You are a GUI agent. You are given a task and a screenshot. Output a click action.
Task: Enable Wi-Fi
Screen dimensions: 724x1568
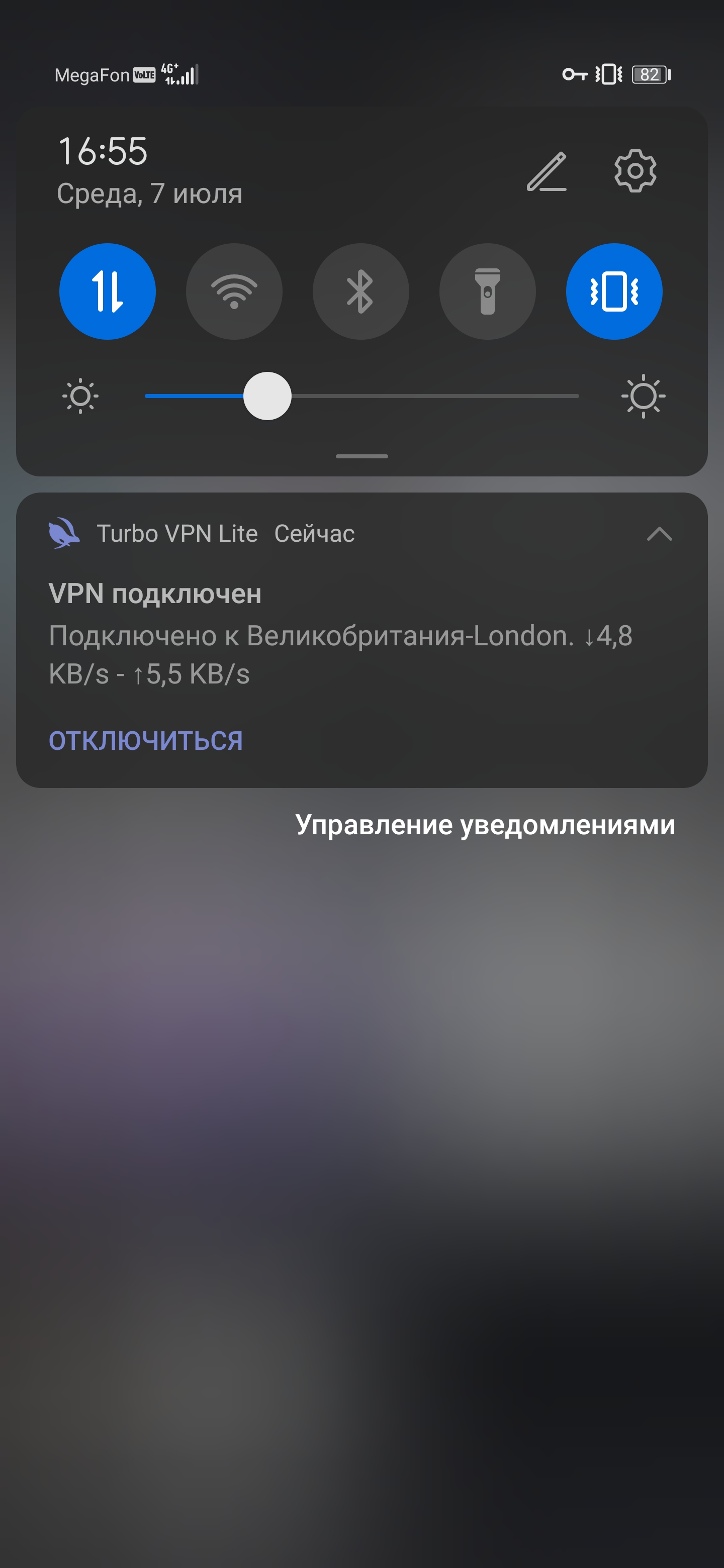[234, 291]
